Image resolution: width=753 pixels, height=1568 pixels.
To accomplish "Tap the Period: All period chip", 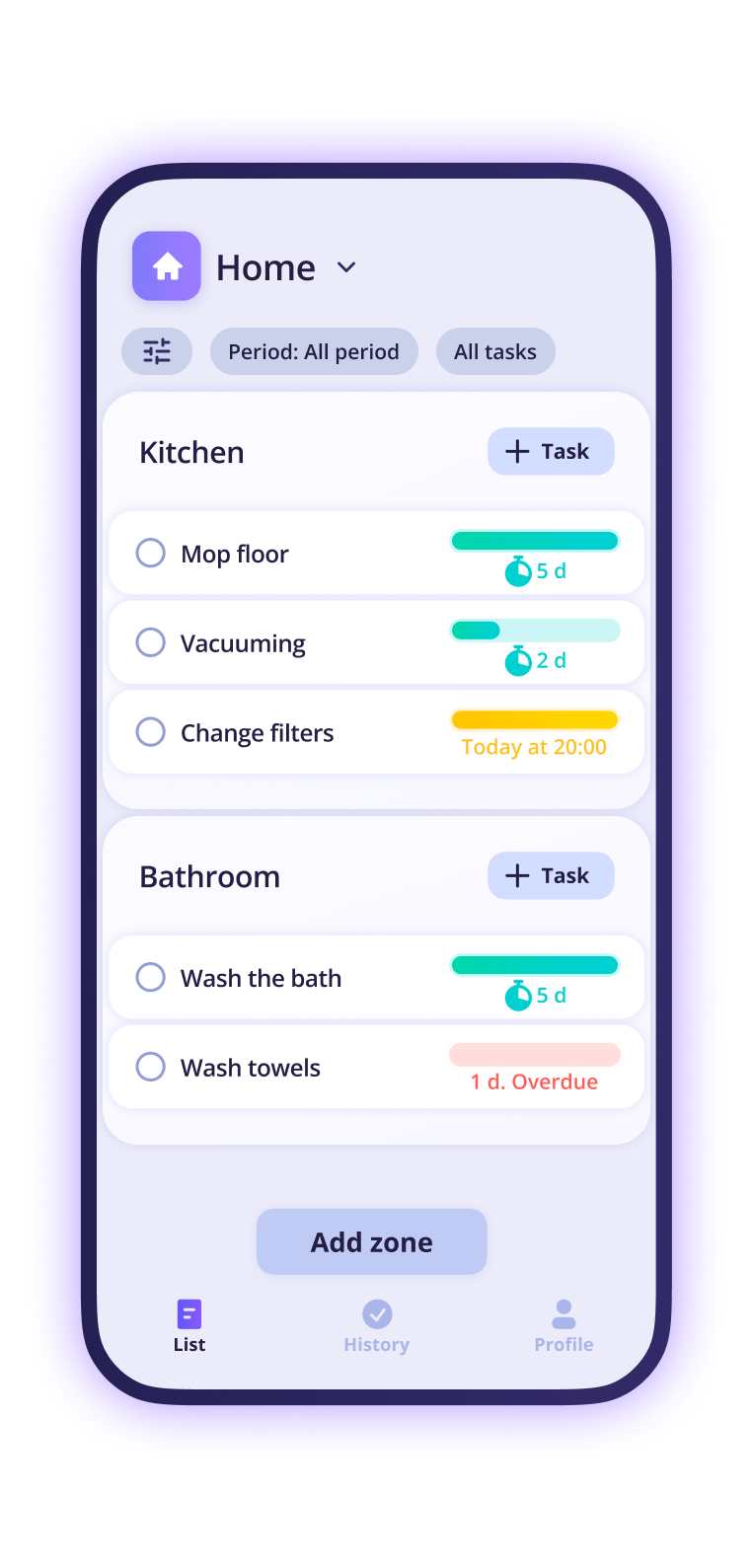I will pyautogui.click(x=314, y=351).
